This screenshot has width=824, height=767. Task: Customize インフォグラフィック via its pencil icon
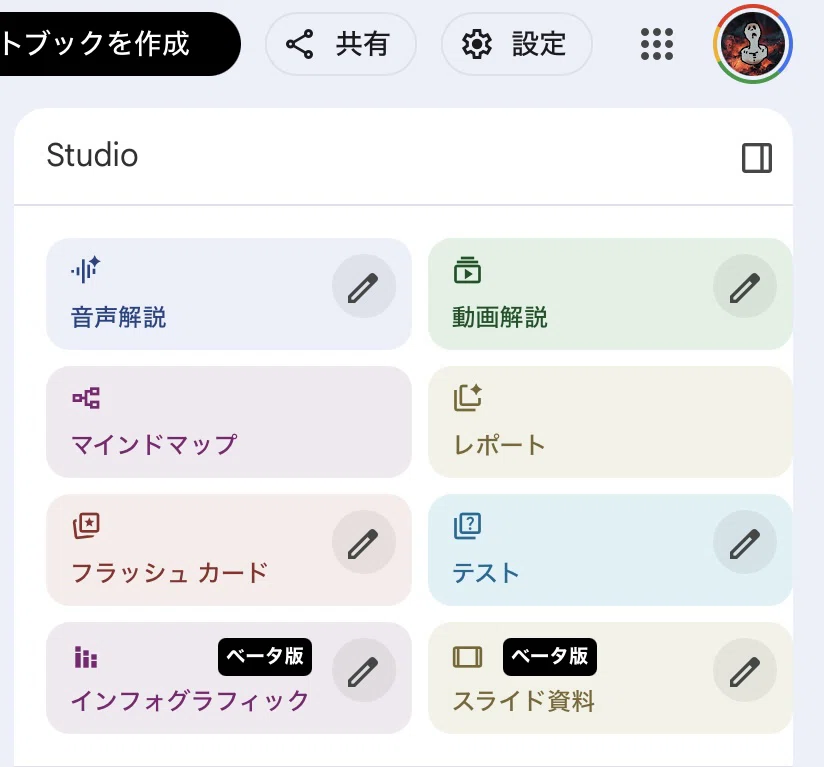point(364,670)
